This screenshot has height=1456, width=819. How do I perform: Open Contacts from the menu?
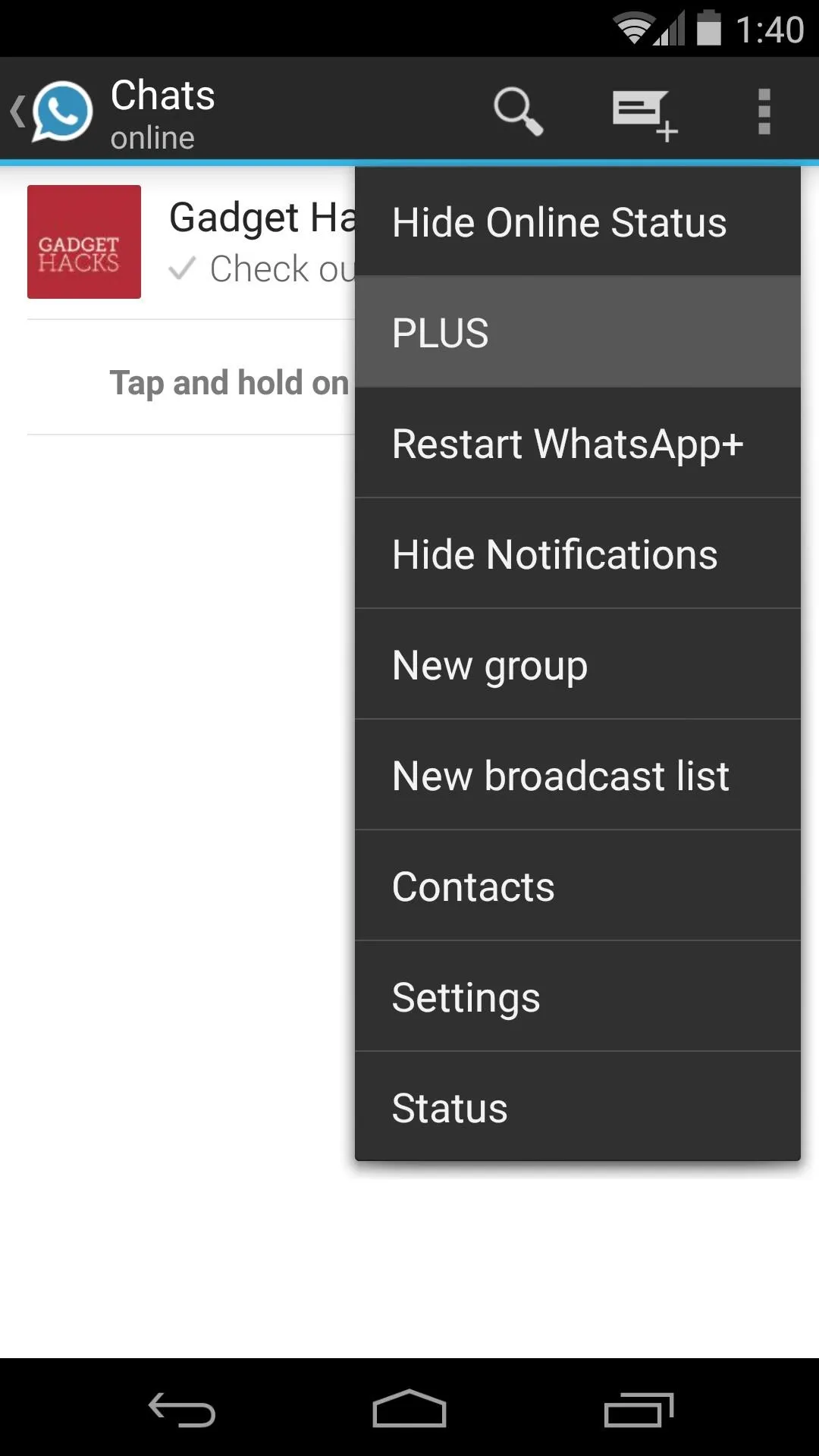[577, 886]
